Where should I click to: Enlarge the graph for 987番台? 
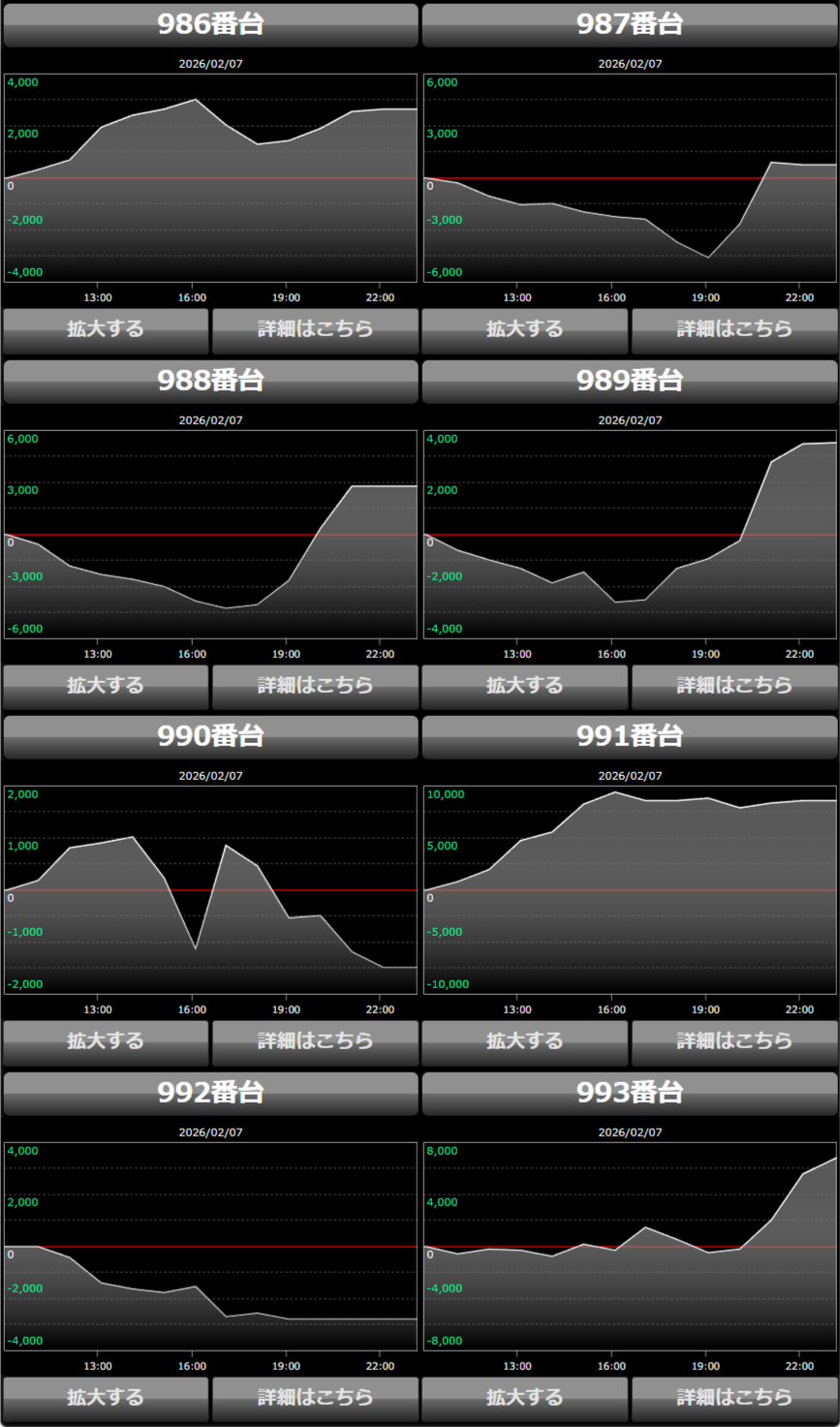pyautogui.click(x=524, y=329)
